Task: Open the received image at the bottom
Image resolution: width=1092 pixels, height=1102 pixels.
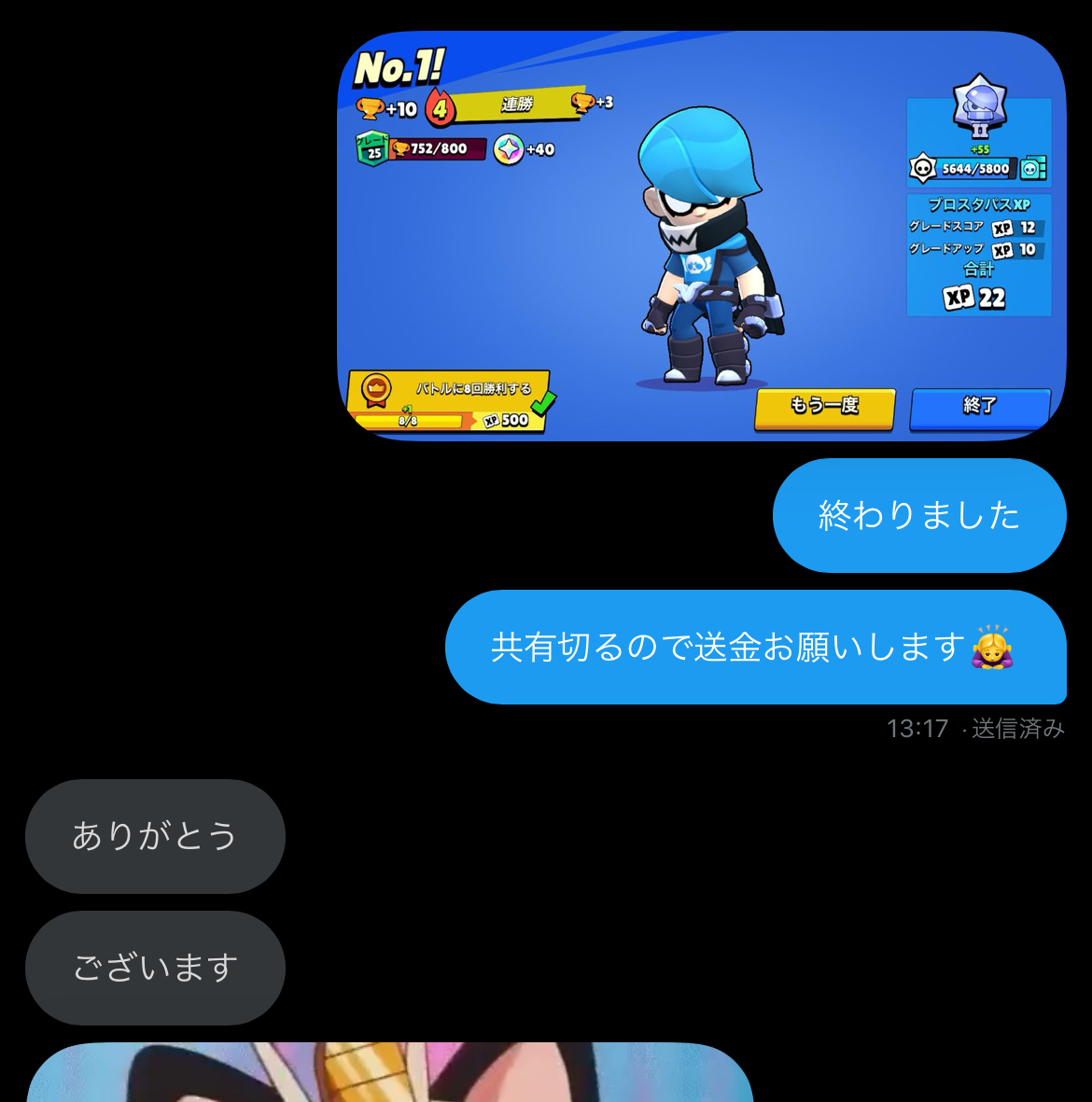Action: click(389, 1073)
